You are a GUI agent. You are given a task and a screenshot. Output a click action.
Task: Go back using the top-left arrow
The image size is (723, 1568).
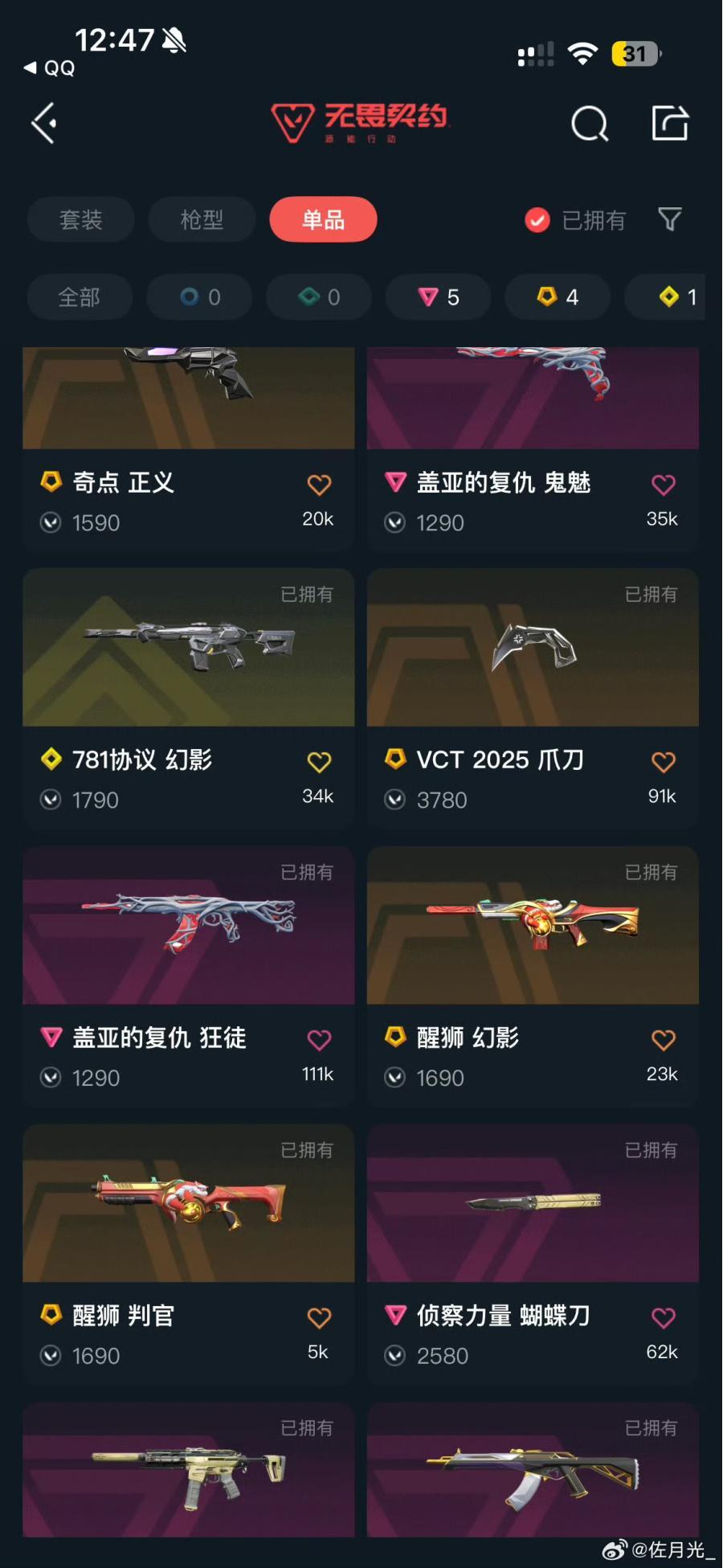[x=44, y=123]
